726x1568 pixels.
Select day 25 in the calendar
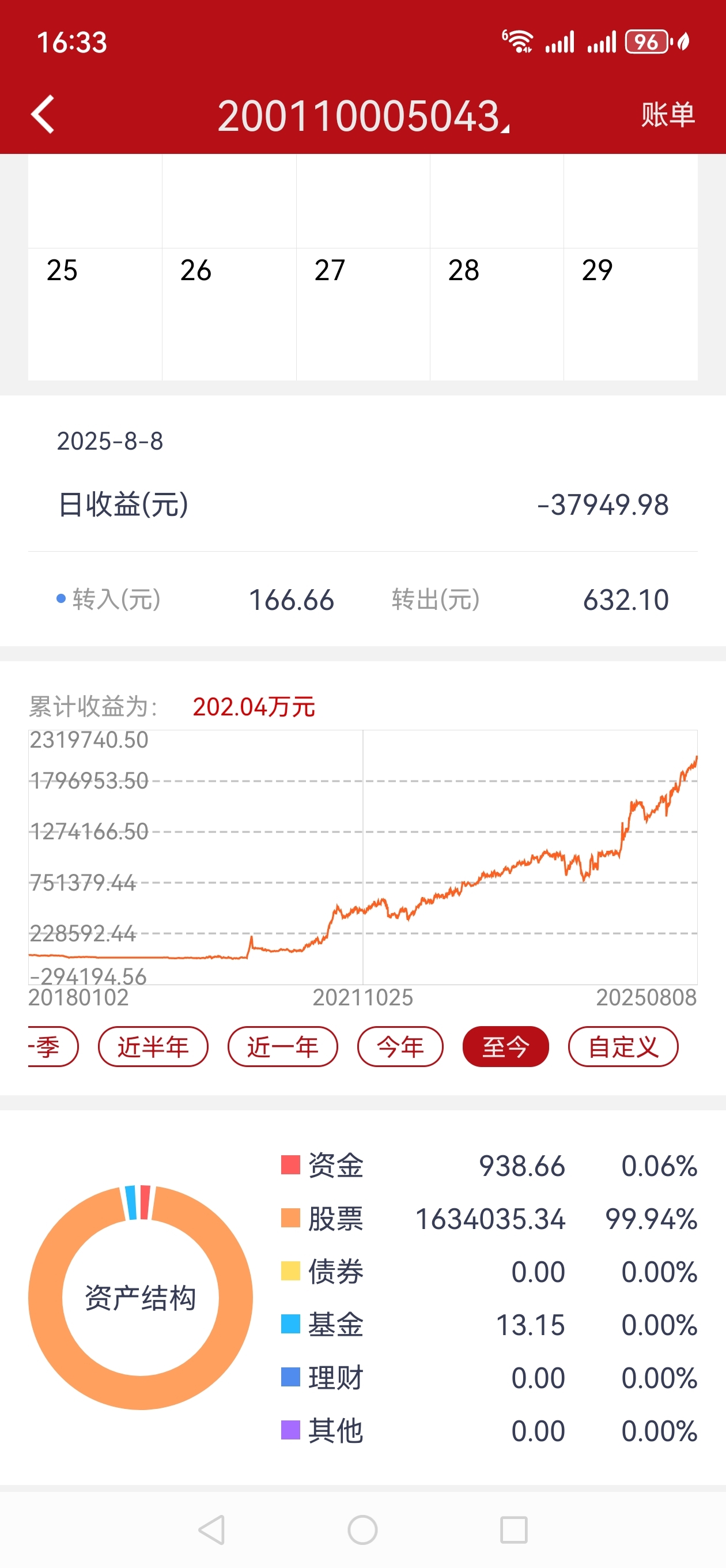pyautogui.click(x=95, y=314)
